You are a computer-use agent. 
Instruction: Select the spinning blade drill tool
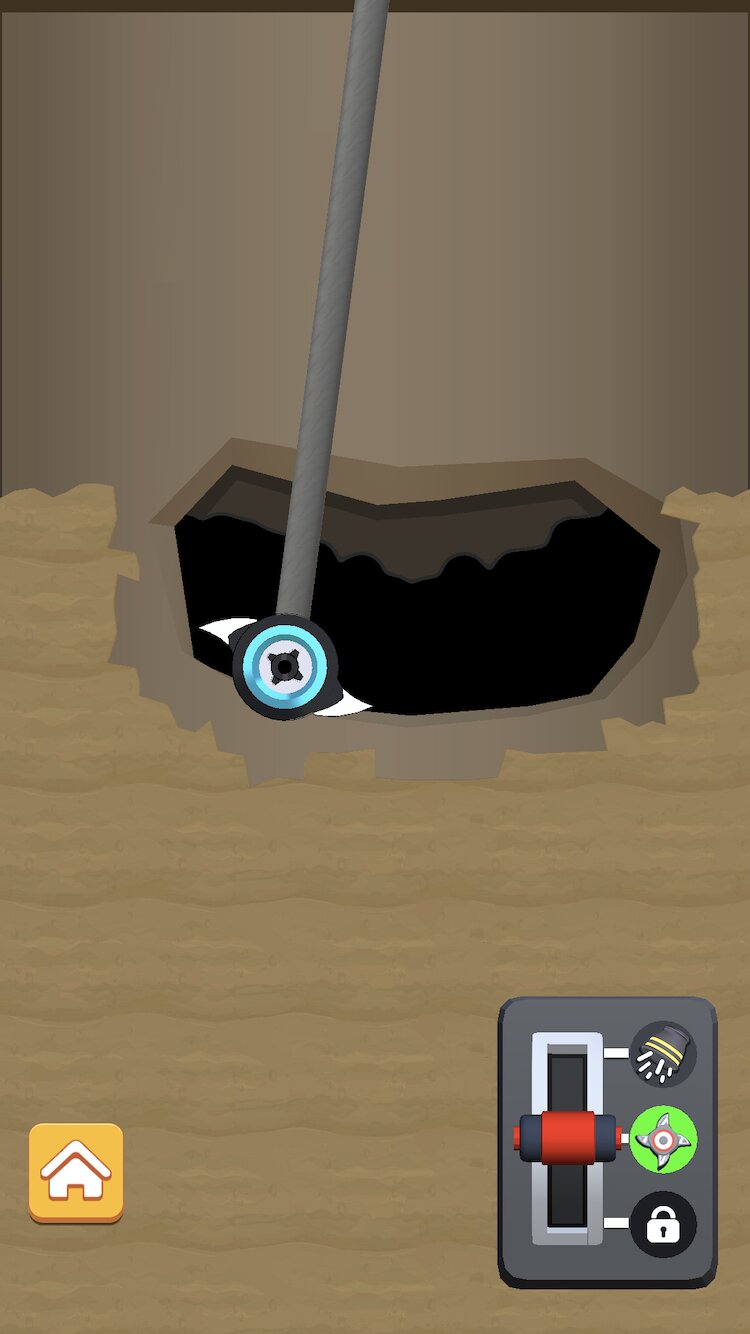click(663, 1139)
